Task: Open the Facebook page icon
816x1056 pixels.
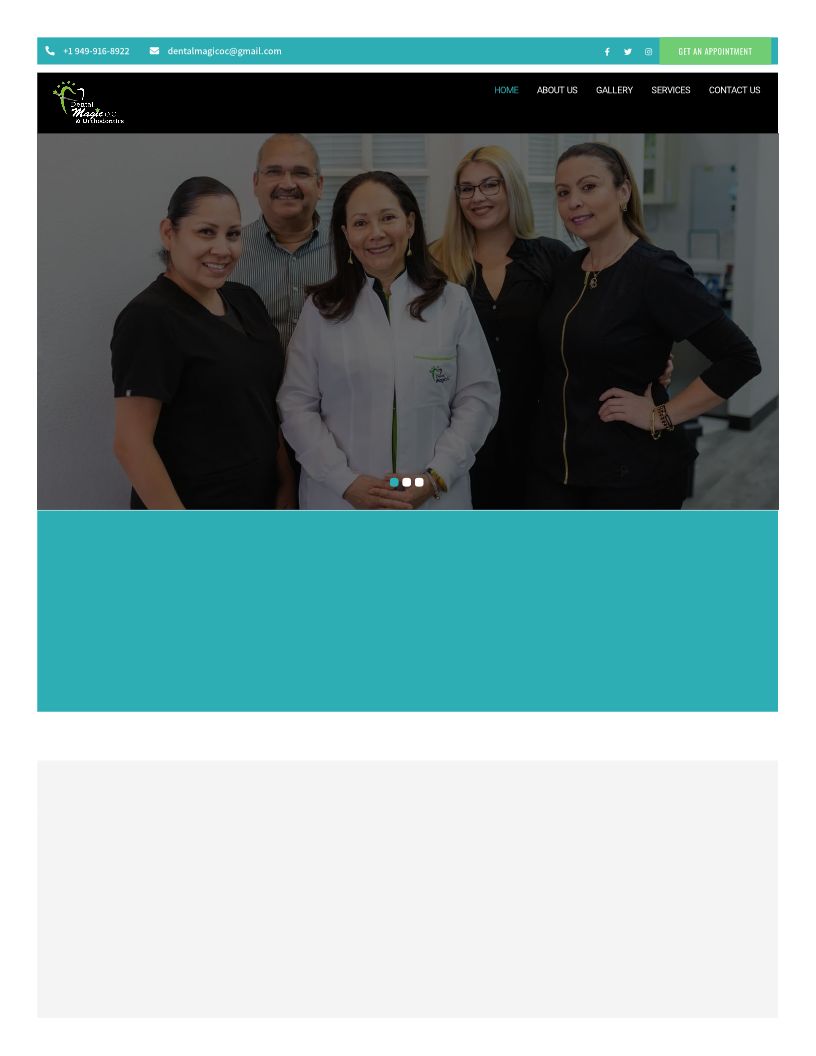Action: [x=607, y=52]
